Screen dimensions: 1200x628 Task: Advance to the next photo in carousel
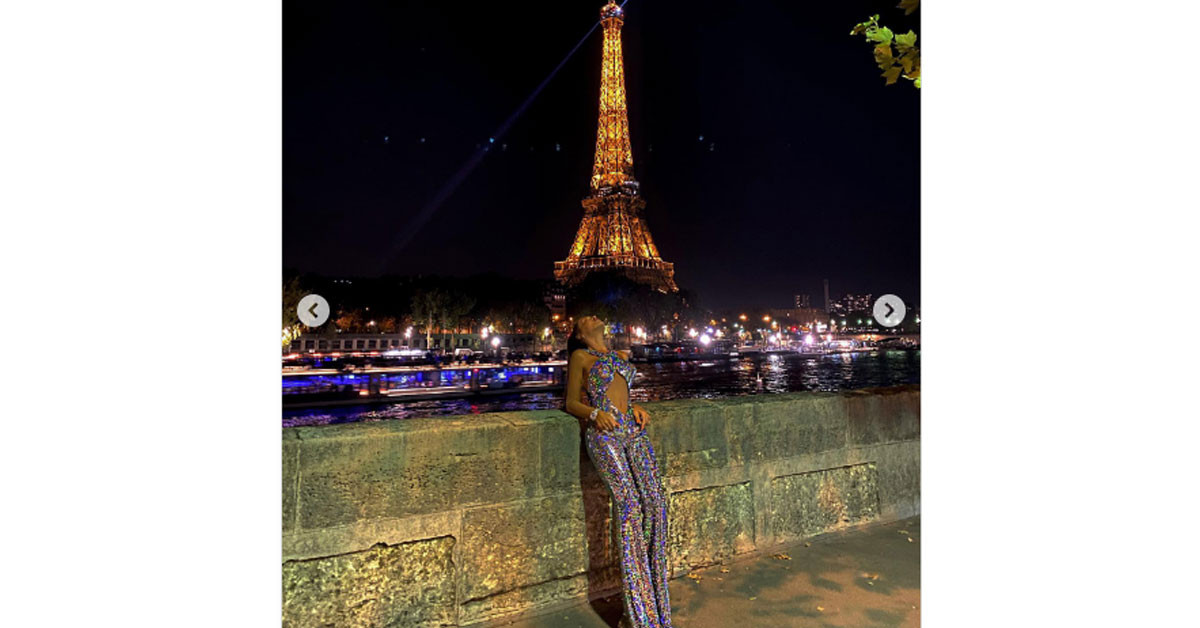[x=888, y=310]
